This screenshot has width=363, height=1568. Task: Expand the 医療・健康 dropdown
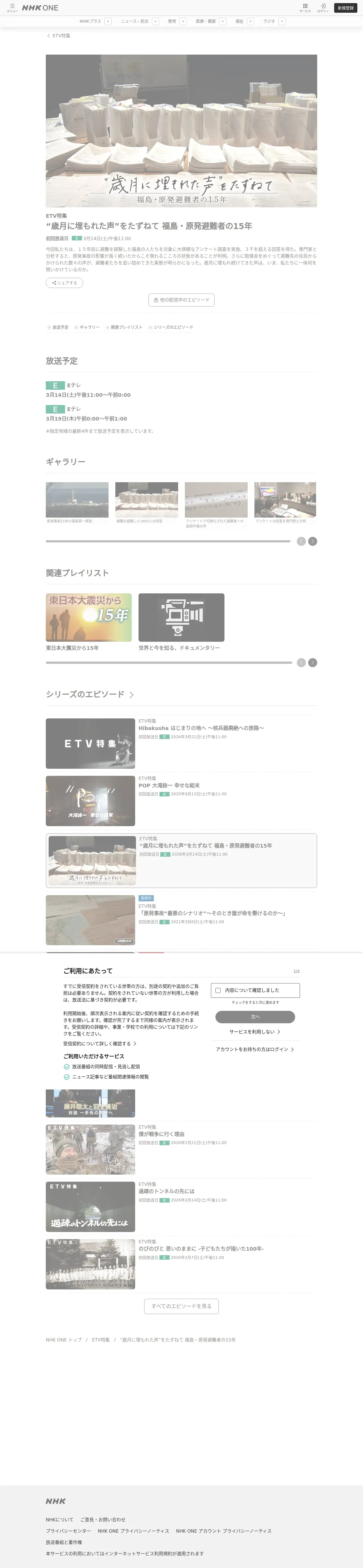(222, 21)
